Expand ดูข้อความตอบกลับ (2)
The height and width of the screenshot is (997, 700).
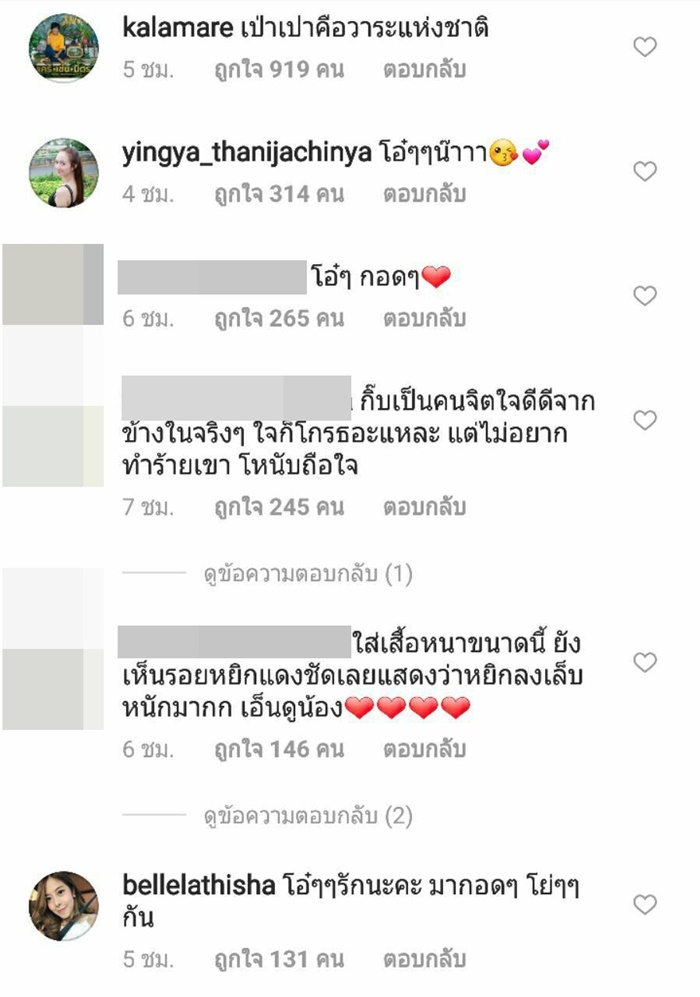point(300,817)
